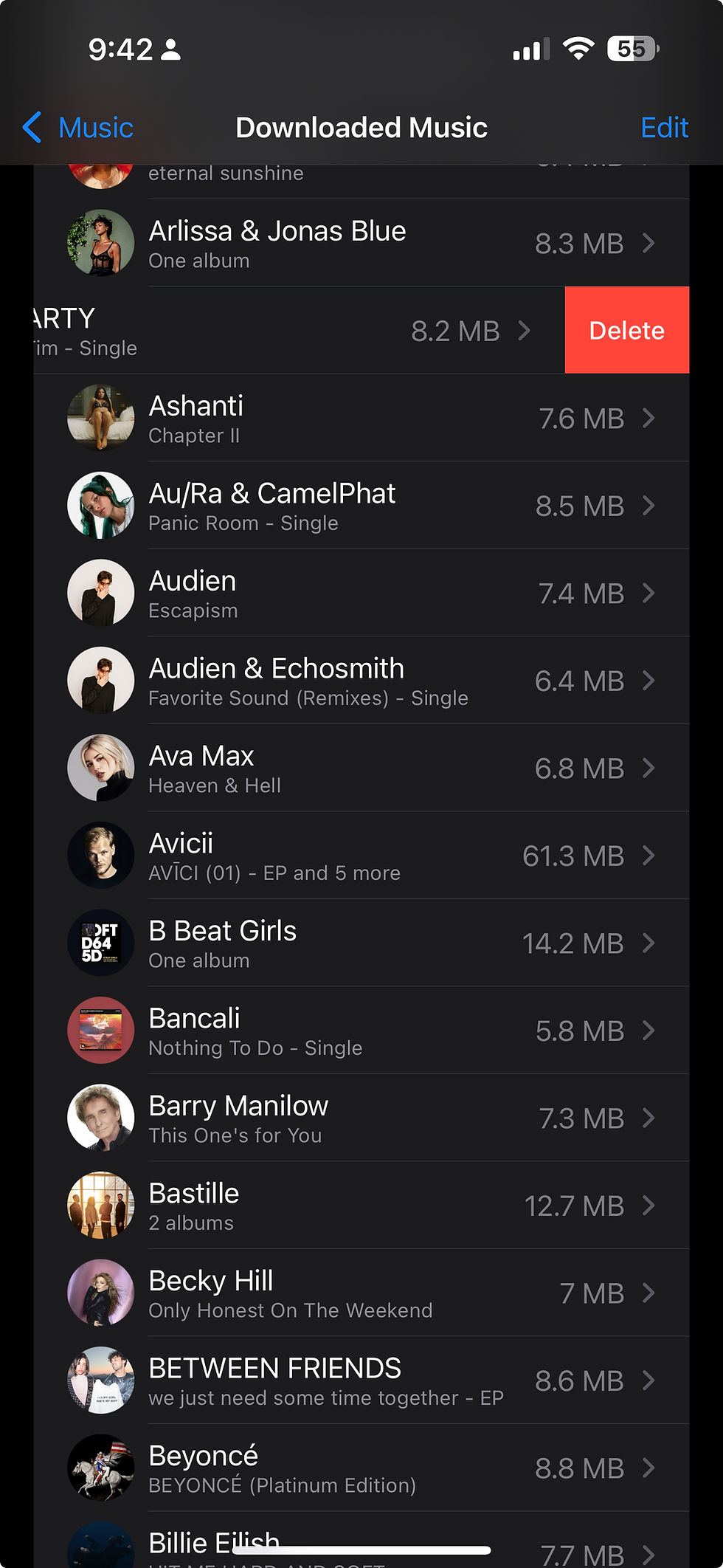View Bastille's 2 albums

pyautogui.click(x=361, y=1206)
